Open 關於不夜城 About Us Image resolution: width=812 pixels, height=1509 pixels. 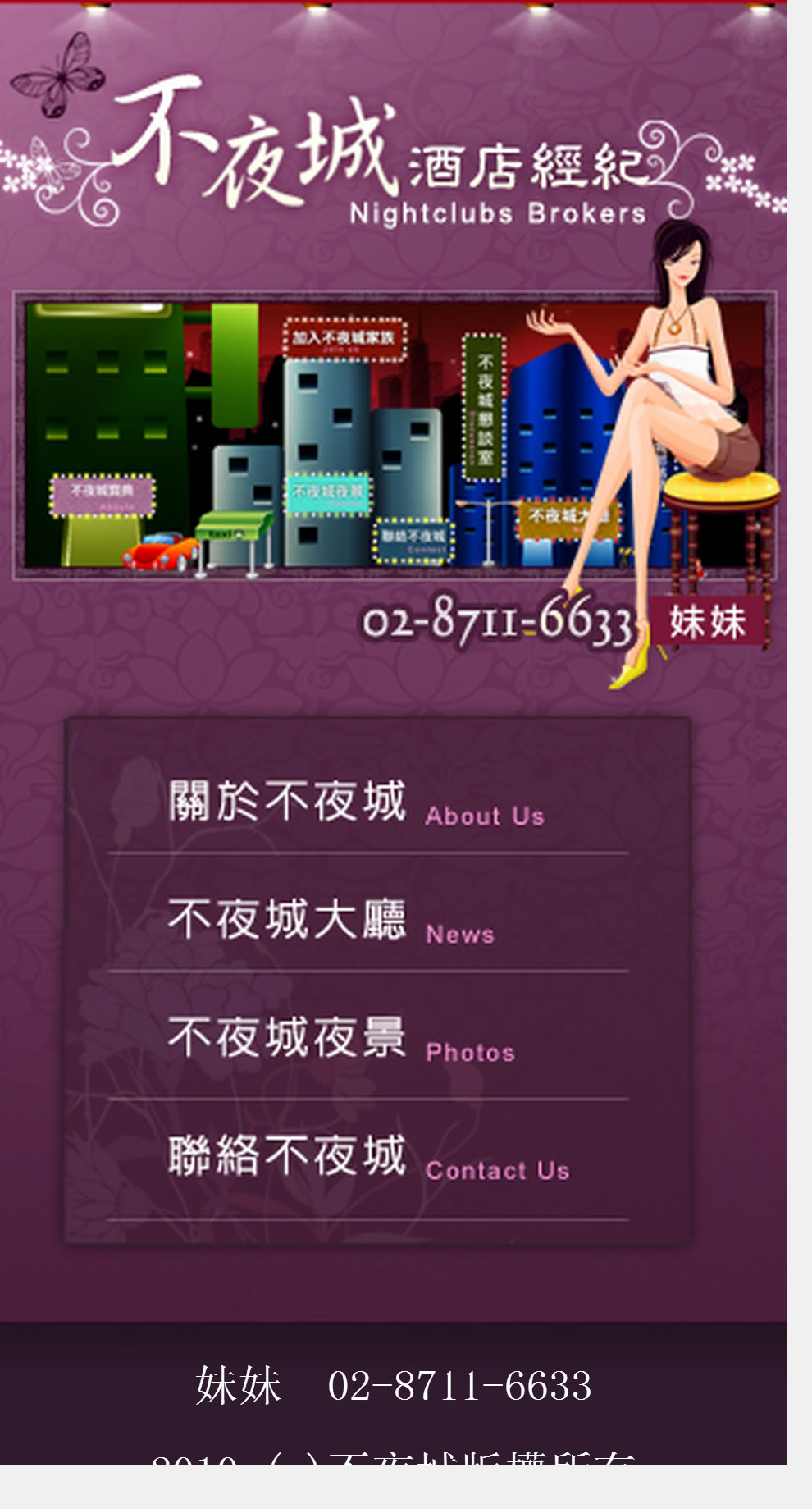[x=358, y=803]
